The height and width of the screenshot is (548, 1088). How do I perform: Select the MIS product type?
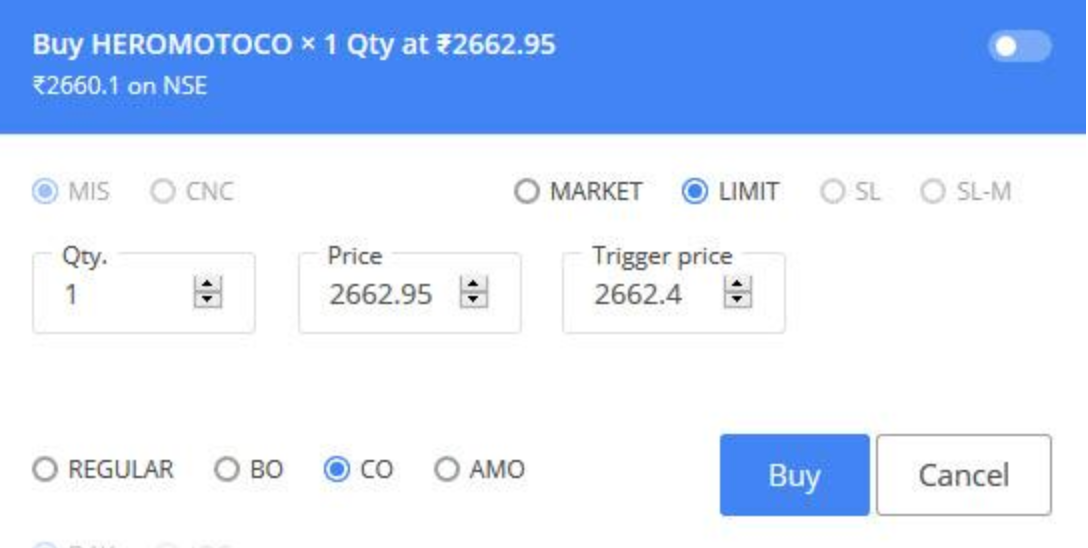pos(46,191)
